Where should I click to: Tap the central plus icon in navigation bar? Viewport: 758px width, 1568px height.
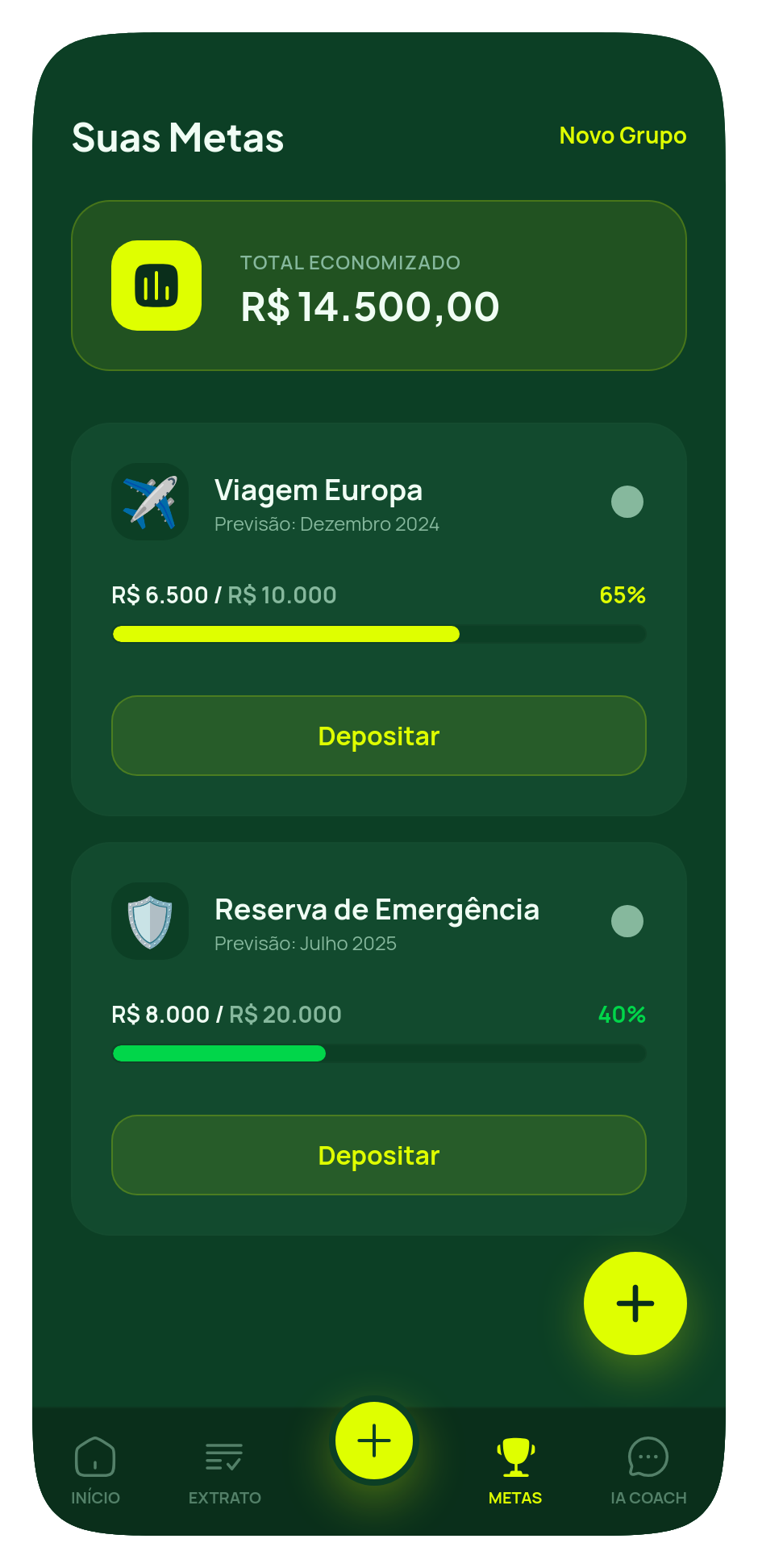[x=373, y=1441]
